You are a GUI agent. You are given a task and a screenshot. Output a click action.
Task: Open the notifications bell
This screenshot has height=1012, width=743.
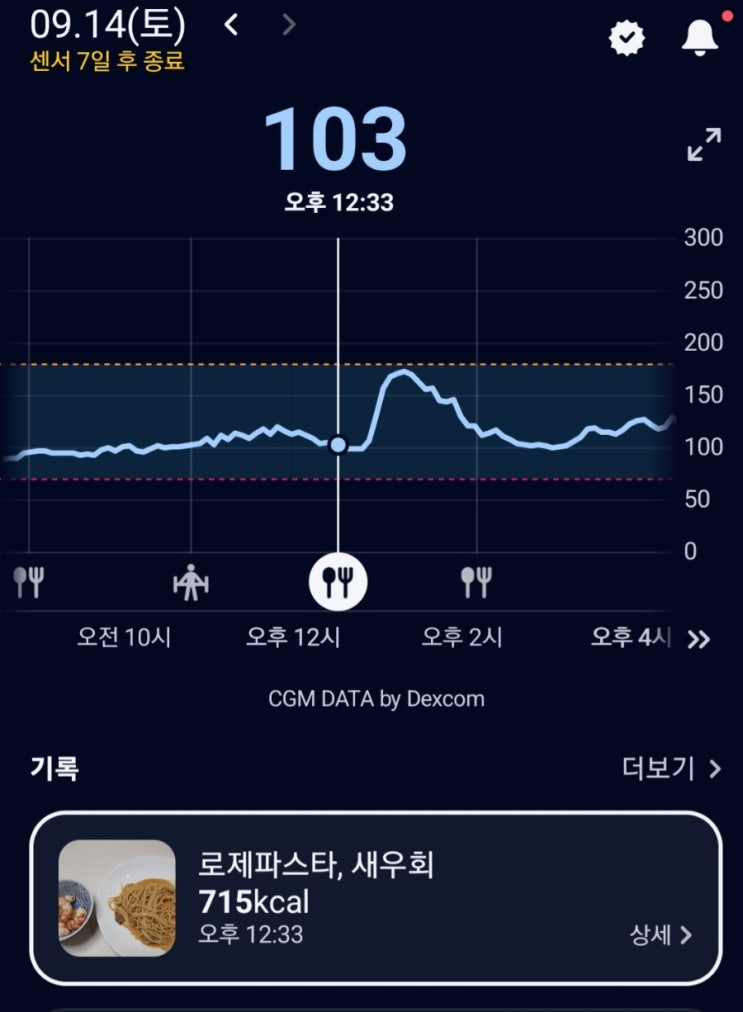(x=700, y=37)
